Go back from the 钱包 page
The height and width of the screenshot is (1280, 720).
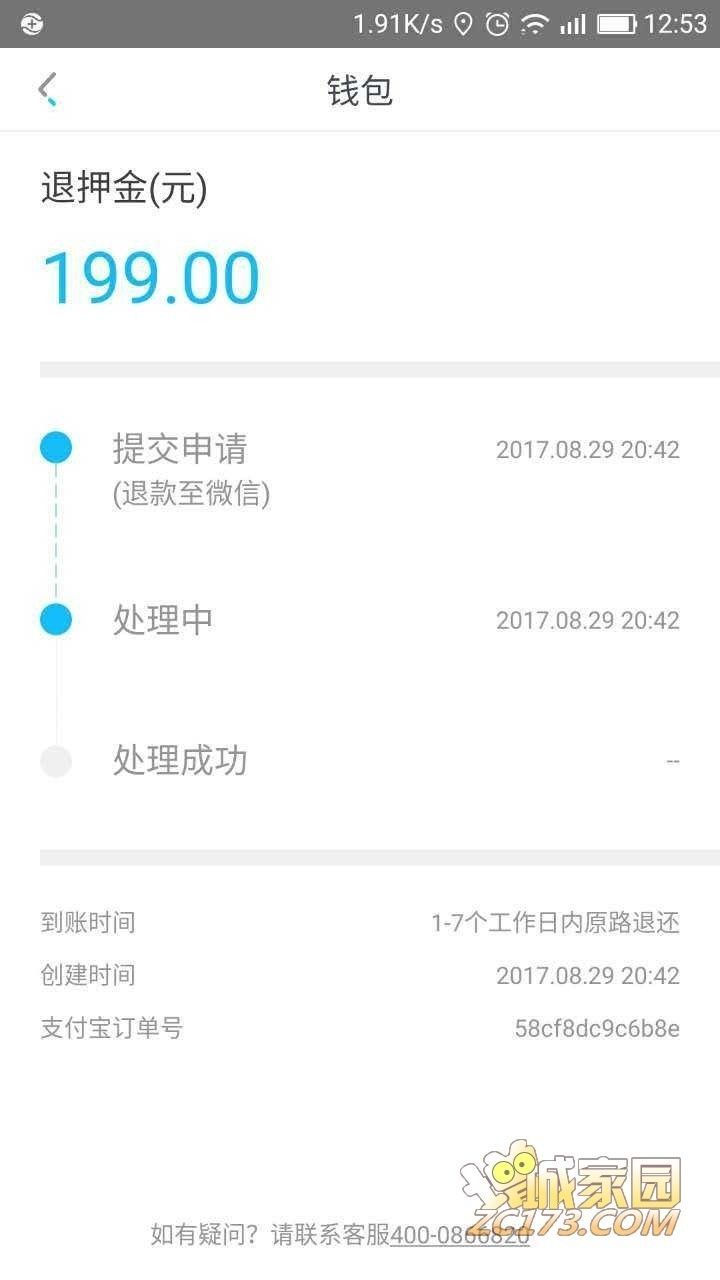(47, 90)
